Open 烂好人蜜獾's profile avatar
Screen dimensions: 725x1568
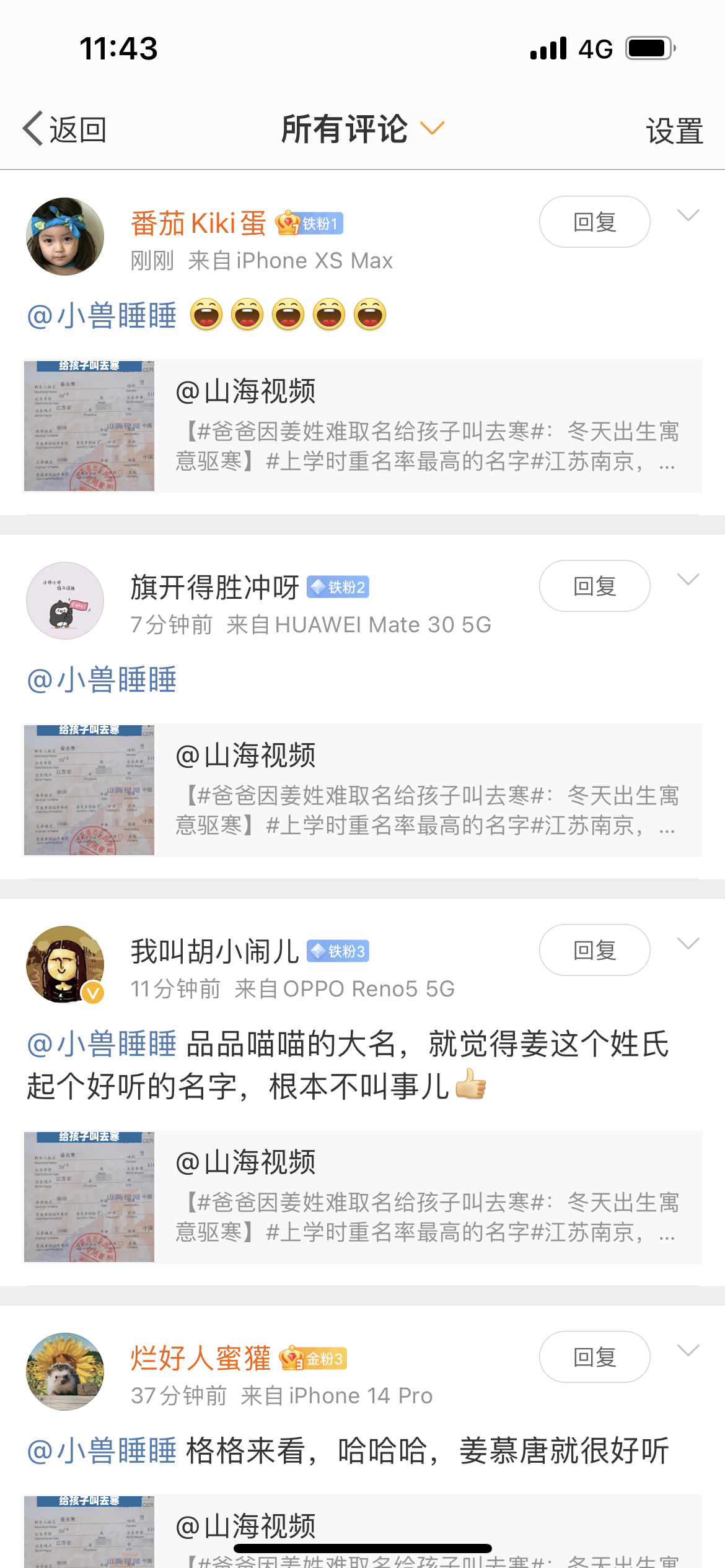[x=65, y=1372]
